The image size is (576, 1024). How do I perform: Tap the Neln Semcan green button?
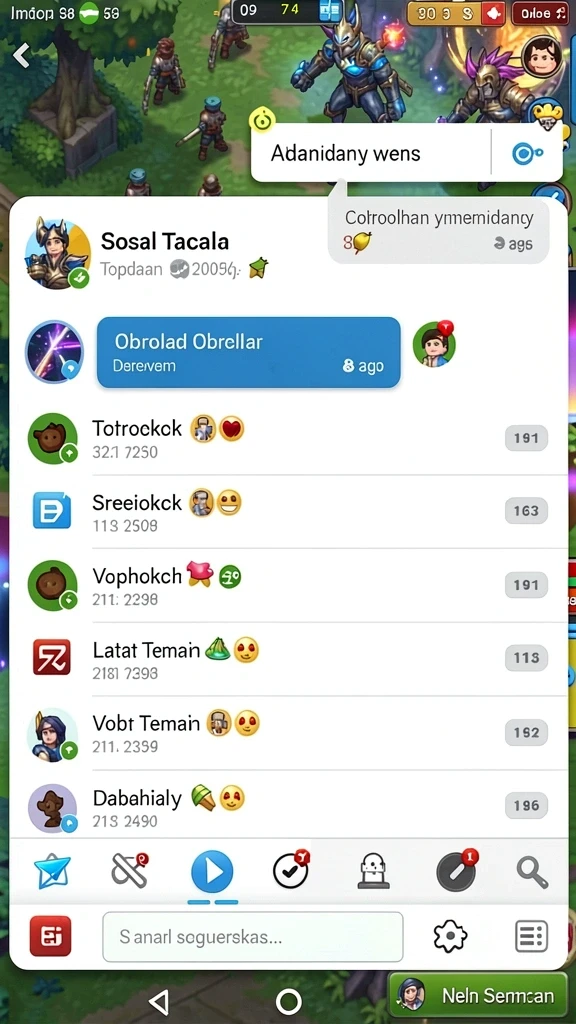click(478, 995)
